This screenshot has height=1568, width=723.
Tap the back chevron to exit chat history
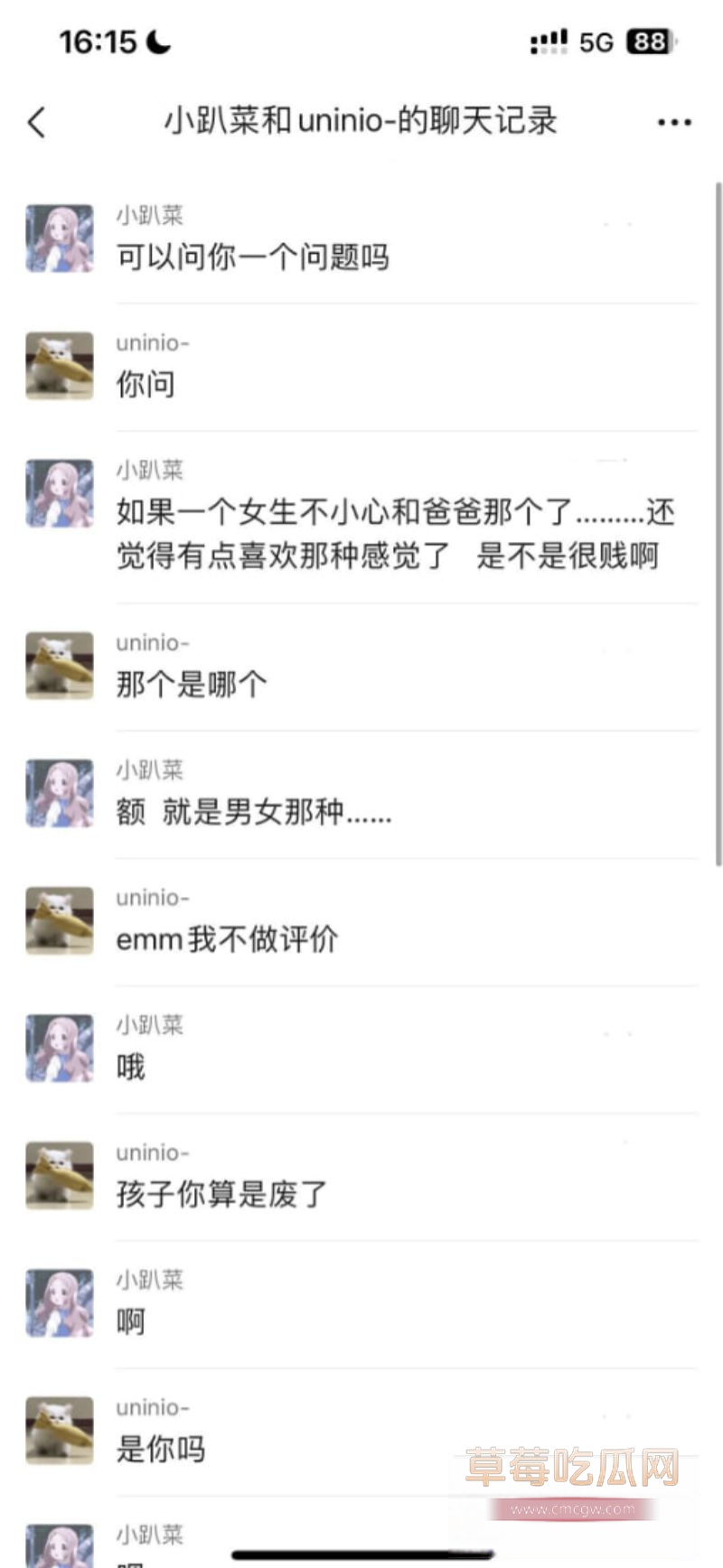click(x=36, y=122)
